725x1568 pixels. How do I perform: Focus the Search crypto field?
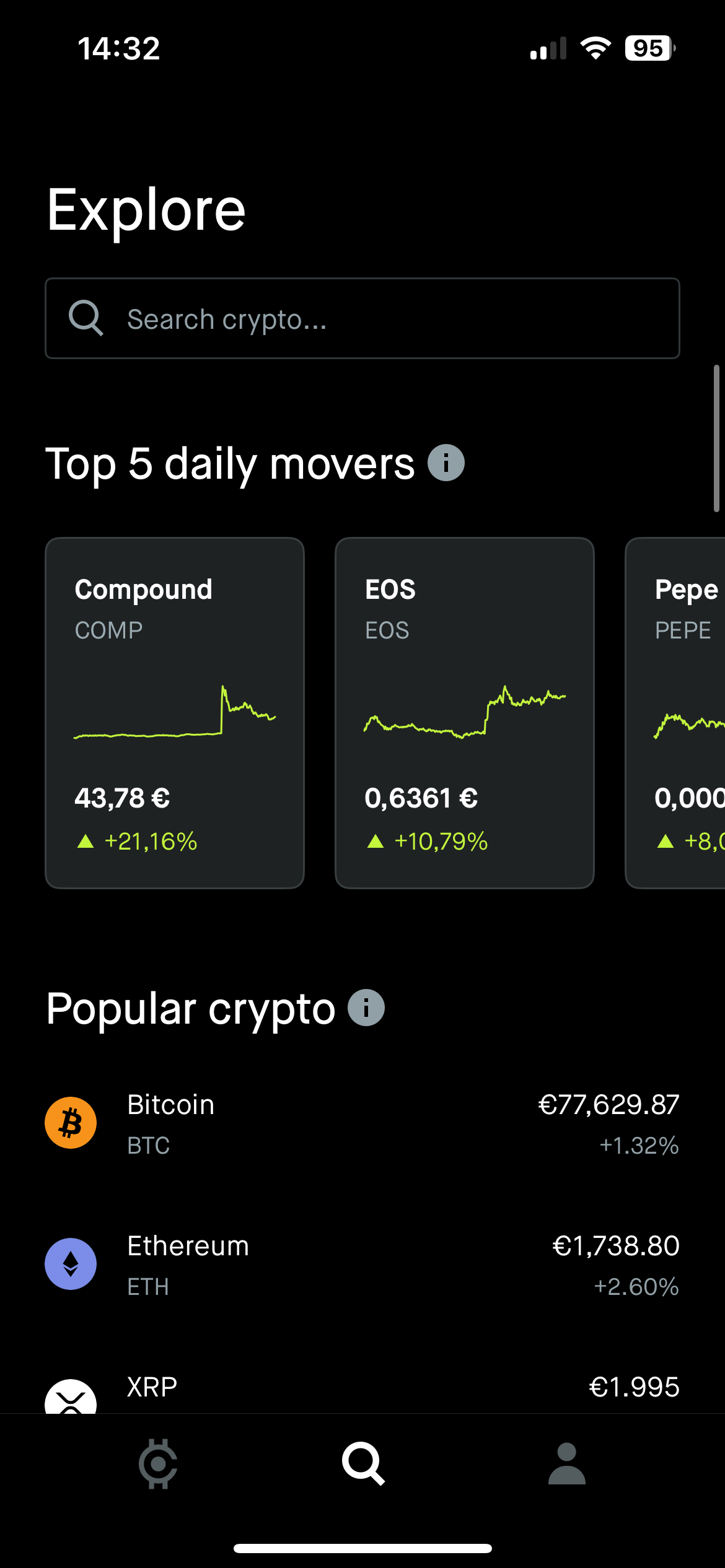pos(362,319)
